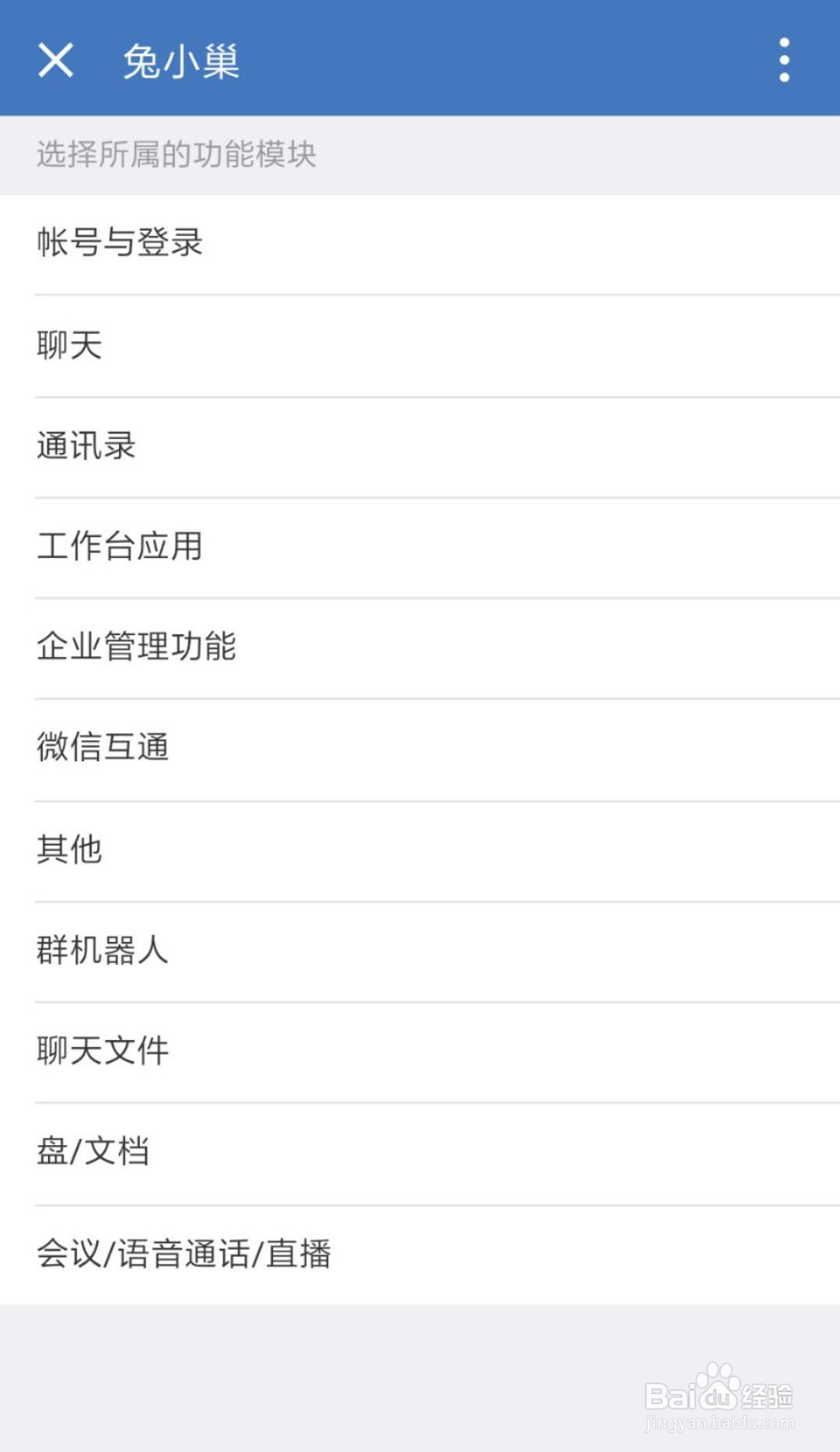Select the 盘/文档 option
This screenshot has width=840, height=1452.
pos(94,1152)
